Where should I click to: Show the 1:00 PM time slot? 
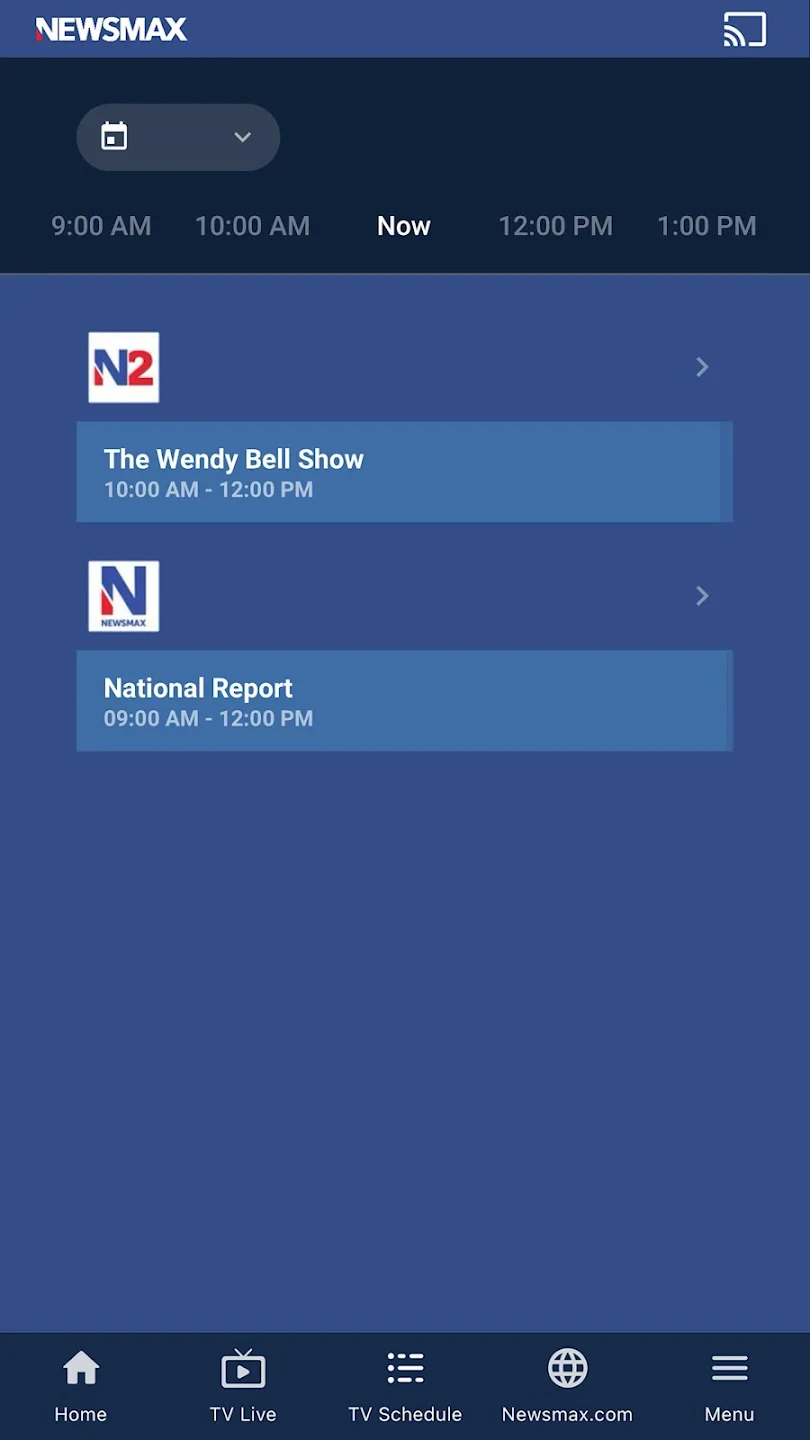point(706,226)
